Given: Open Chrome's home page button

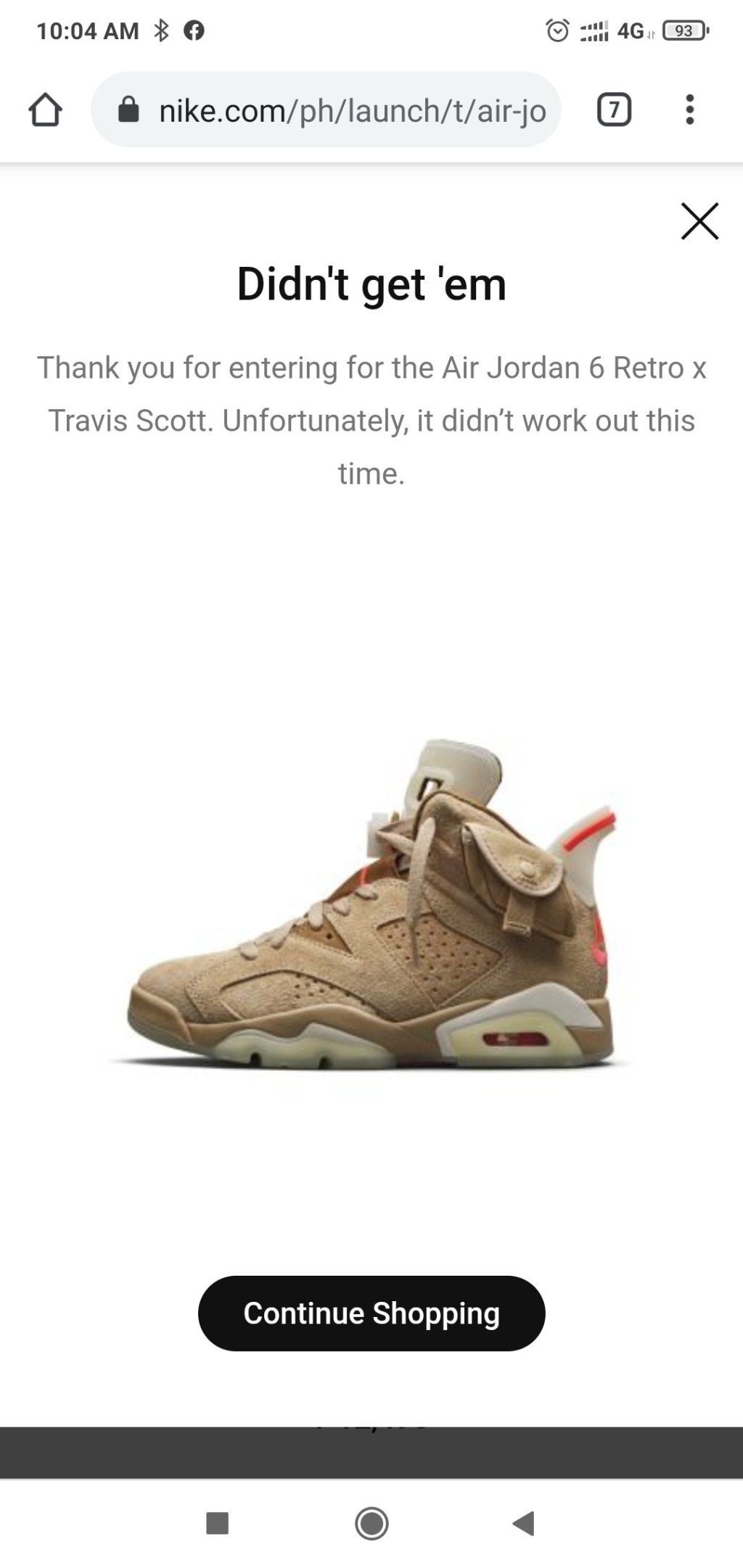Looking at the screenshot, I should click(45, 110).
